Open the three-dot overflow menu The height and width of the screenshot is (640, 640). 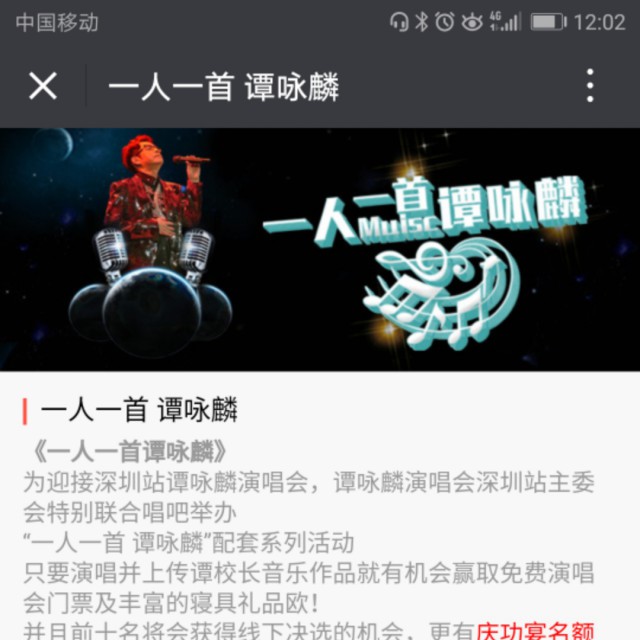coord(590,85)
